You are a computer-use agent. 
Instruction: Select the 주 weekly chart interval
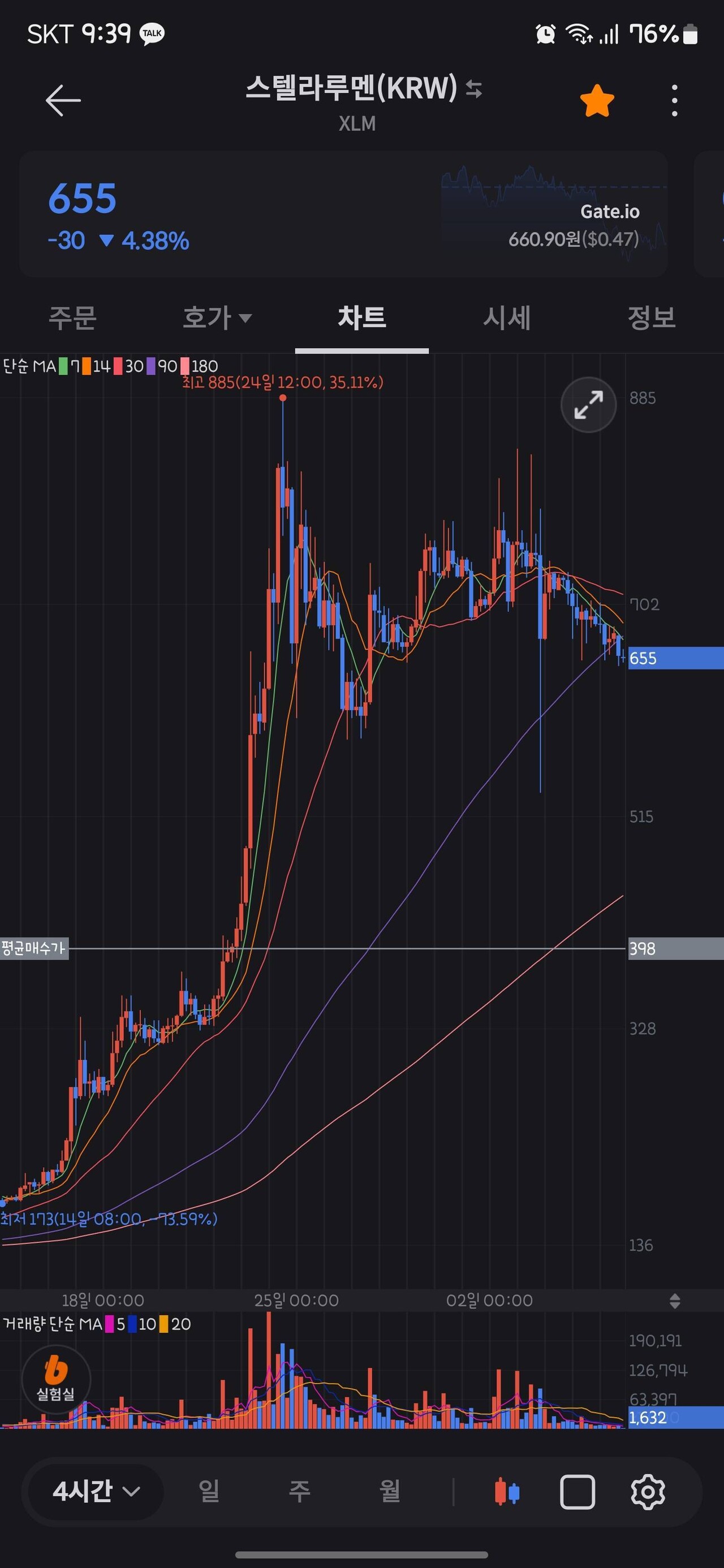[299, 1491]
